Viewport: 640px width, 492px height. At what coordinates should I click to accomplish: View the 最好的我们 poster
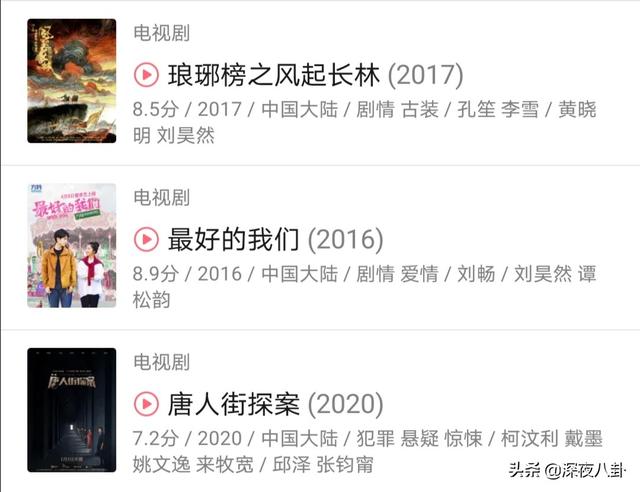point(71,245)
